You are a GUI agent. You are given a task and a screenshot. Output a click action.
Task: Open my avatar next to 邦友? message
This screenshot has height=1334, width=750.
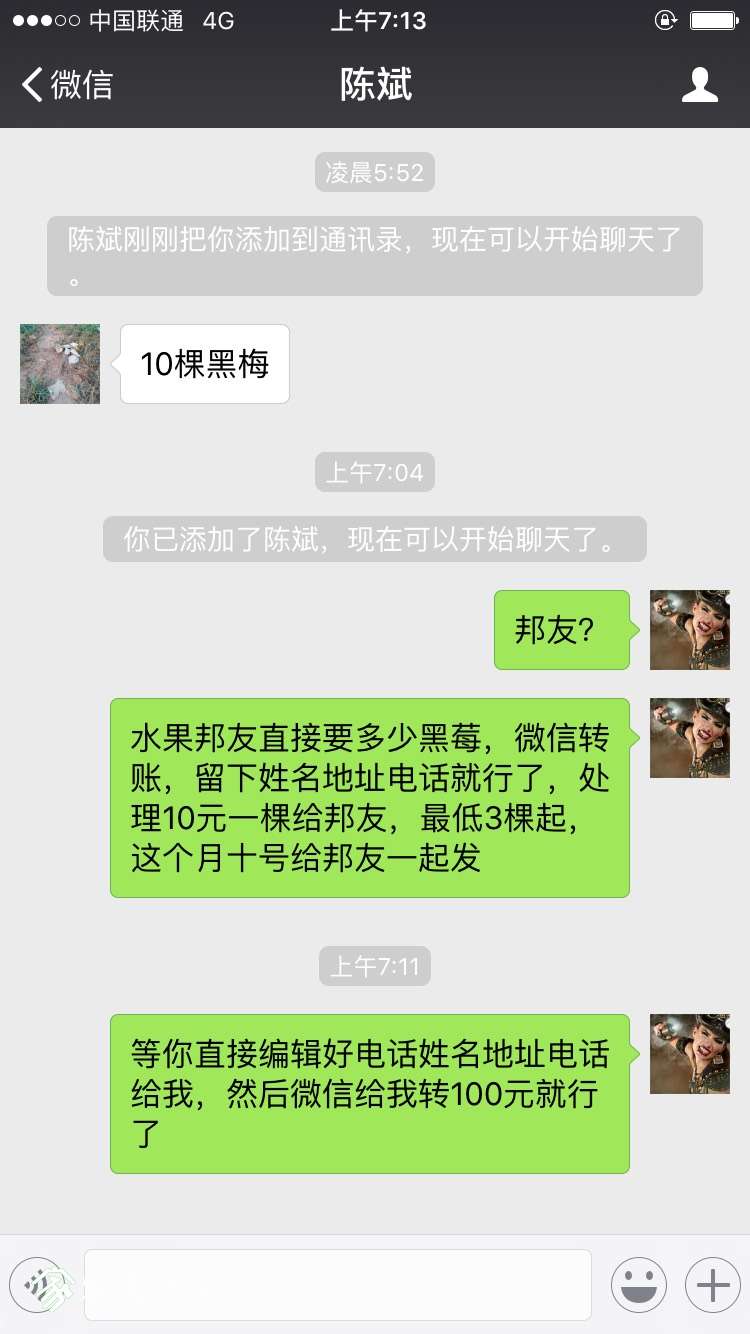click(x=689, y=630)
